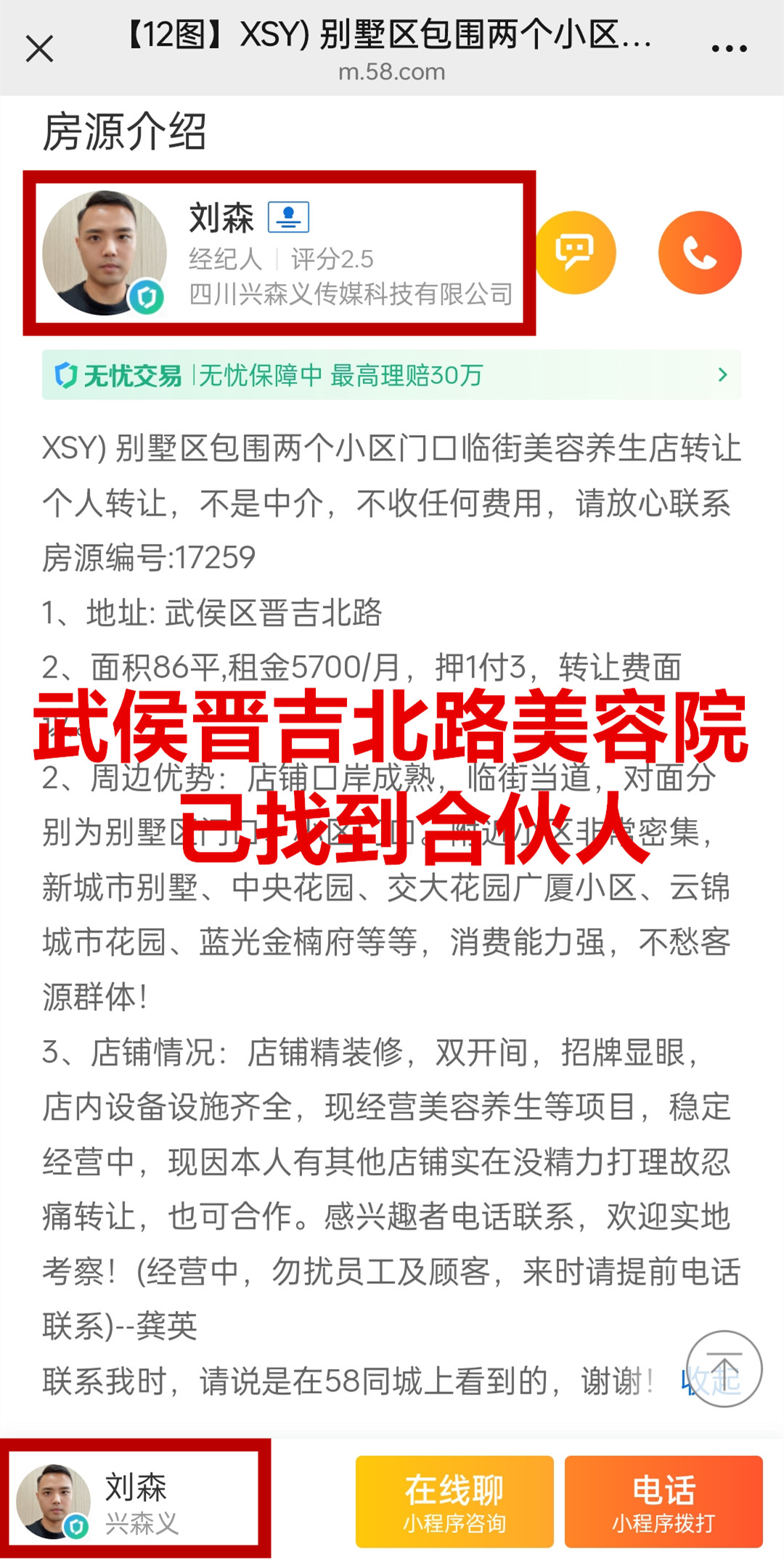Close the 58.com webpage
The image size is (784, 1560).
[x=39, y=49]
